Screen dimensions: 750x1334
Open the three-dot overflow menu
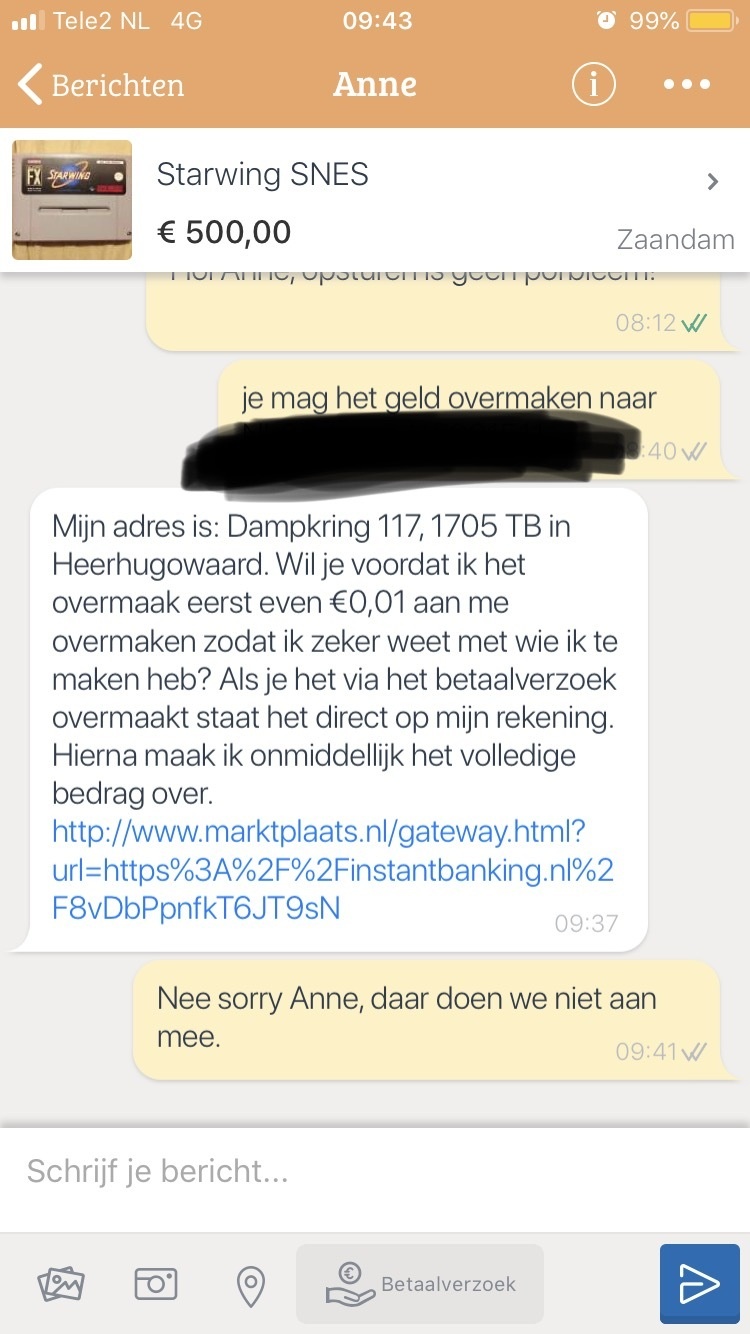pyautogui.click(x=687, y=85)
